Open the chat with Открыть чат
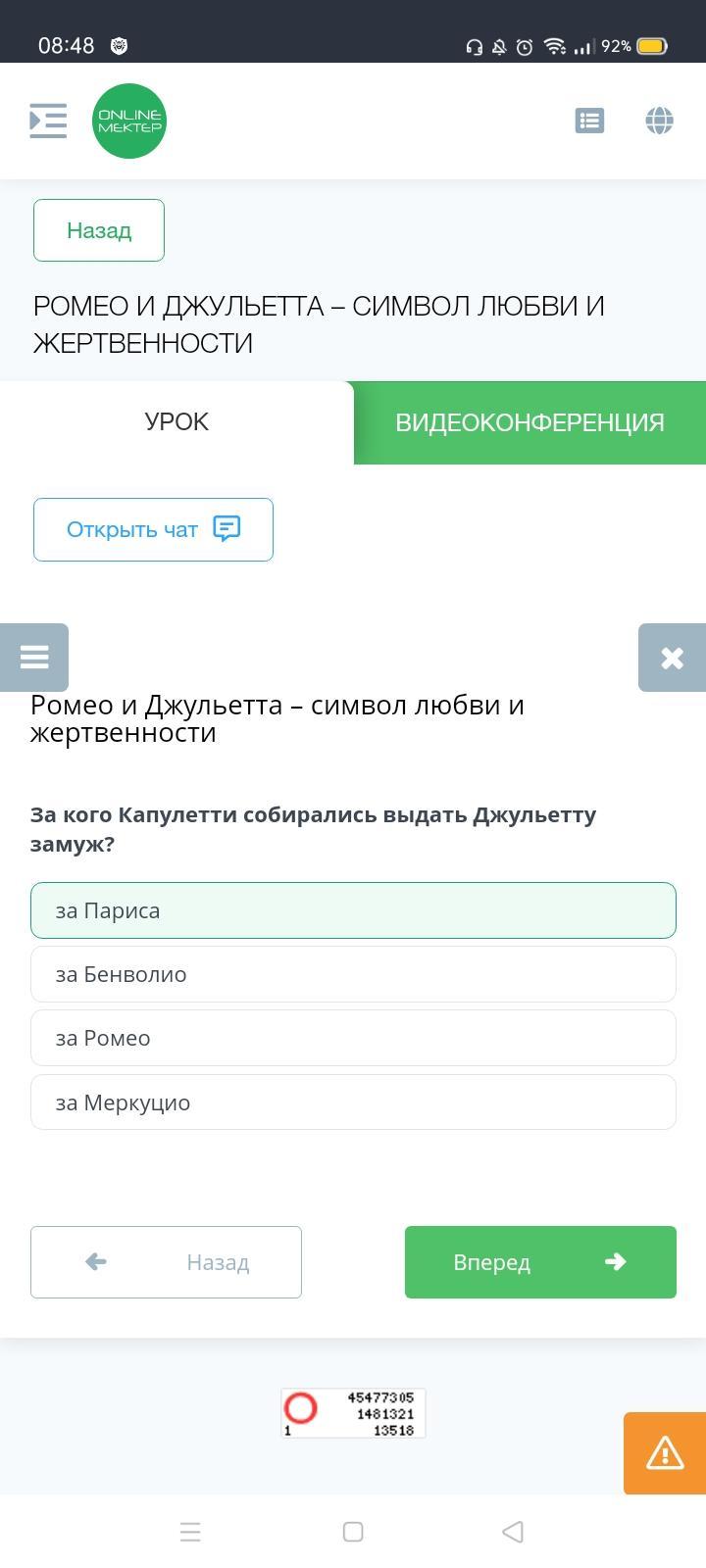This screenshot has width=706, height=1568. tap(153, 529)
